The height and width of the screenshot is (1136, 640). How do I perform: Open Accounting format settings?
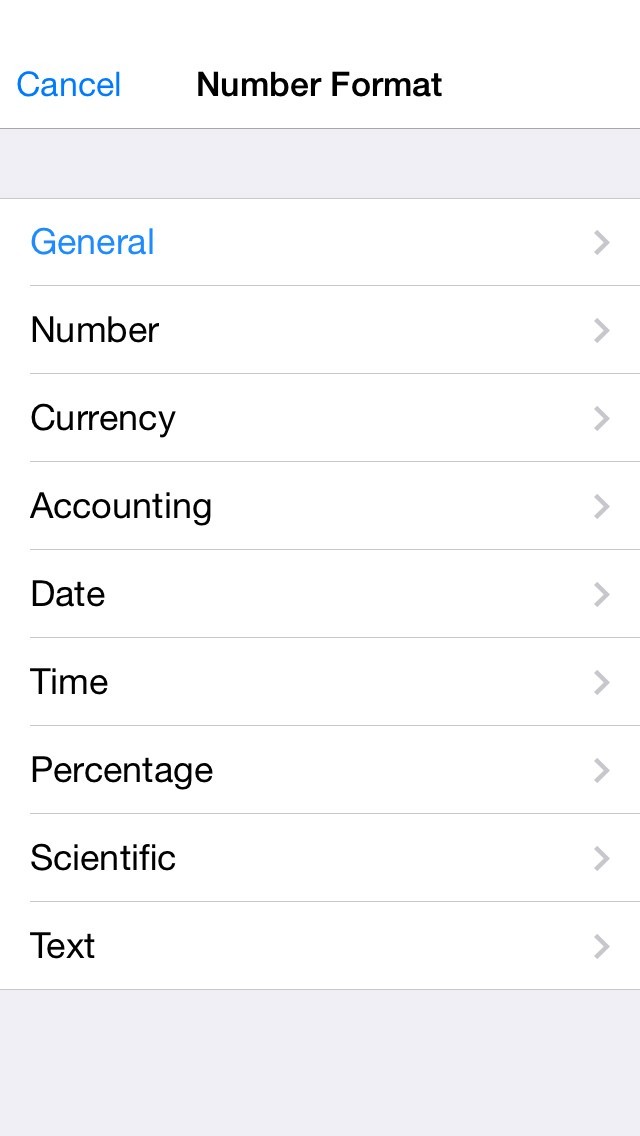[x=320, y=506]
